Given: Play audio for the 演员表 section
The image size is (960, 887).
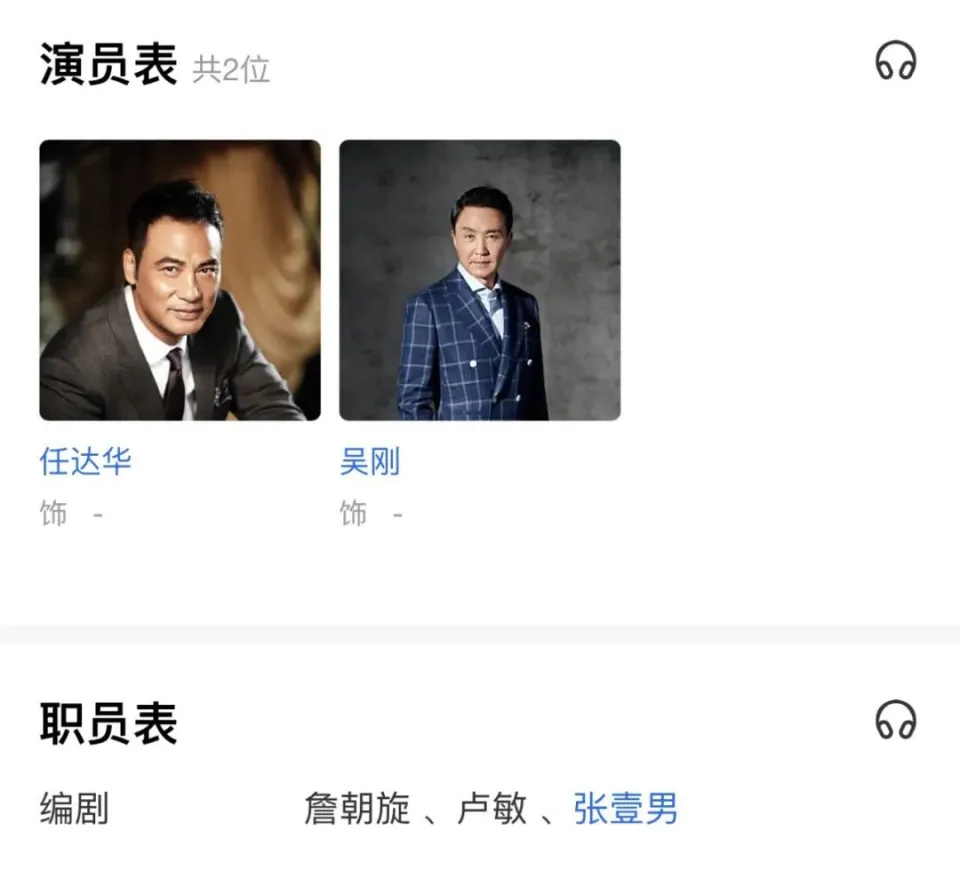Looking at the screenshot, I should coord(895,62).
